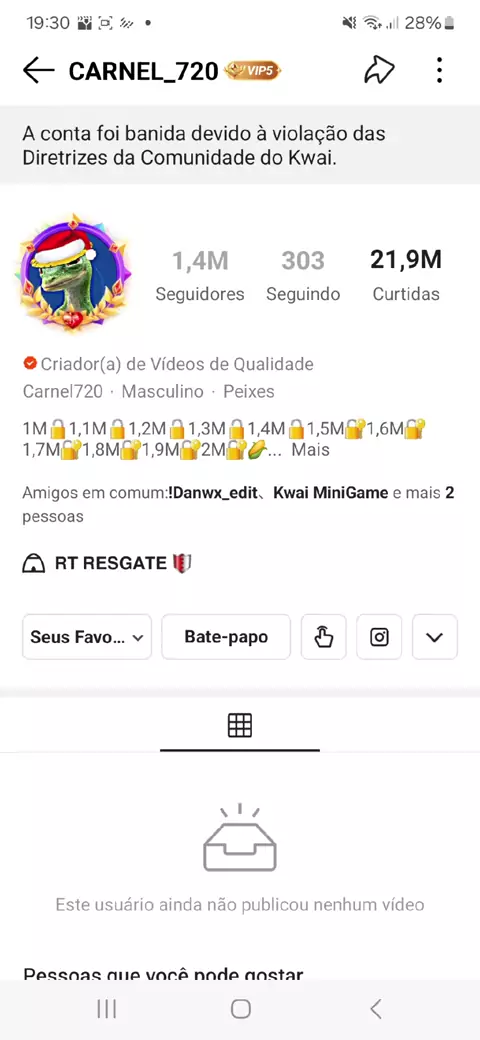Go to the system home screen

tap(240, 1009)
